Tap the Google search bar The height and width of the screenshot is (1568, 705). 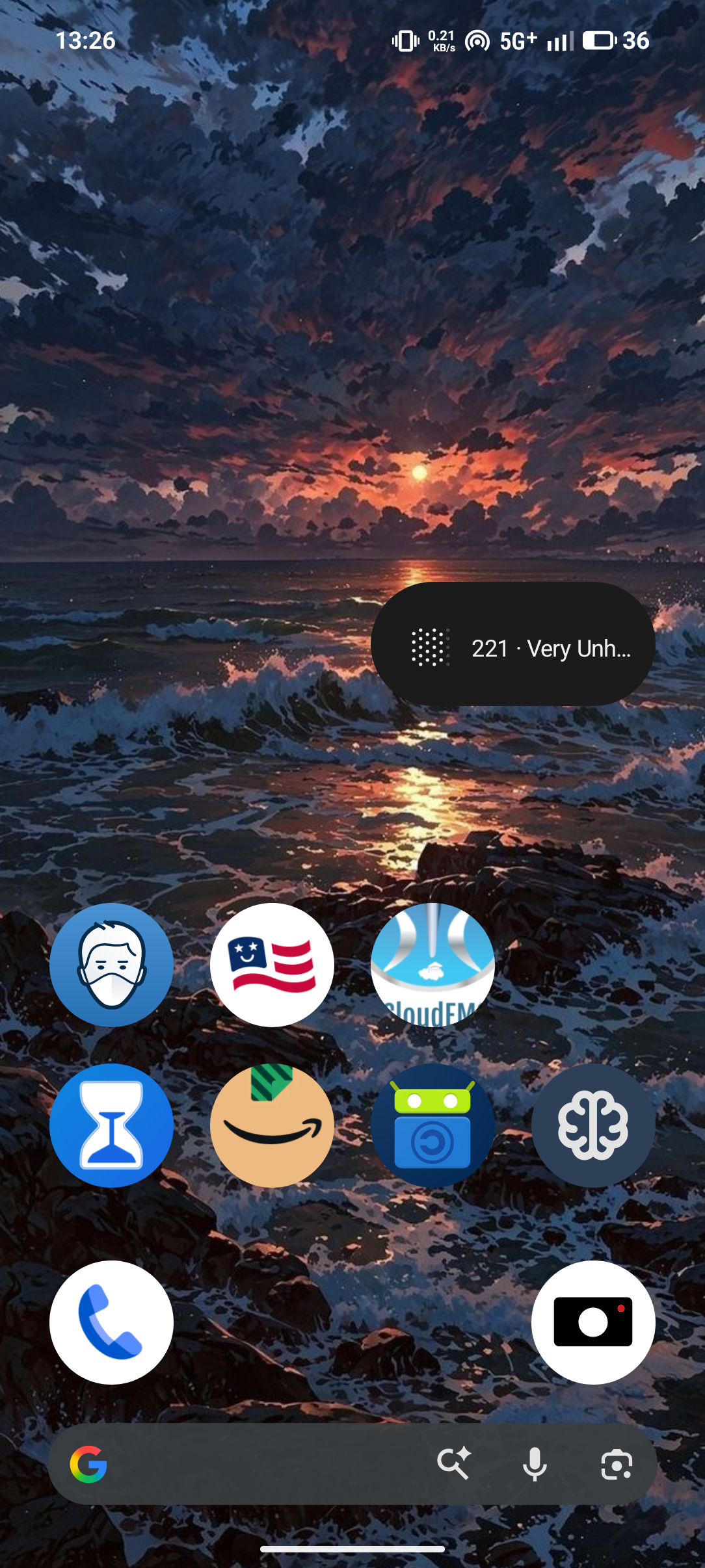(260, 1464)
